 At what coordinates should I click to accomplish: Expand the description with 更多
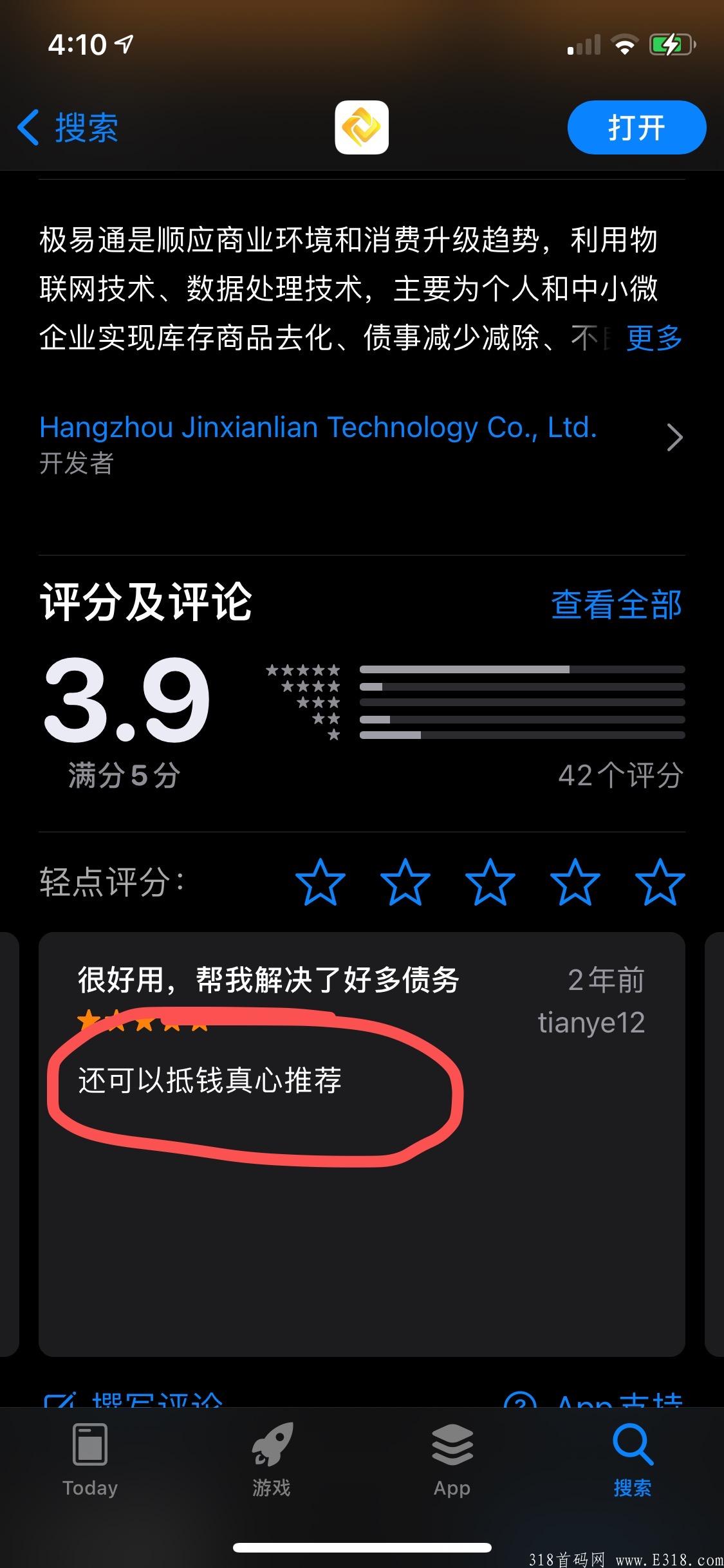click(x=654, y=337)
